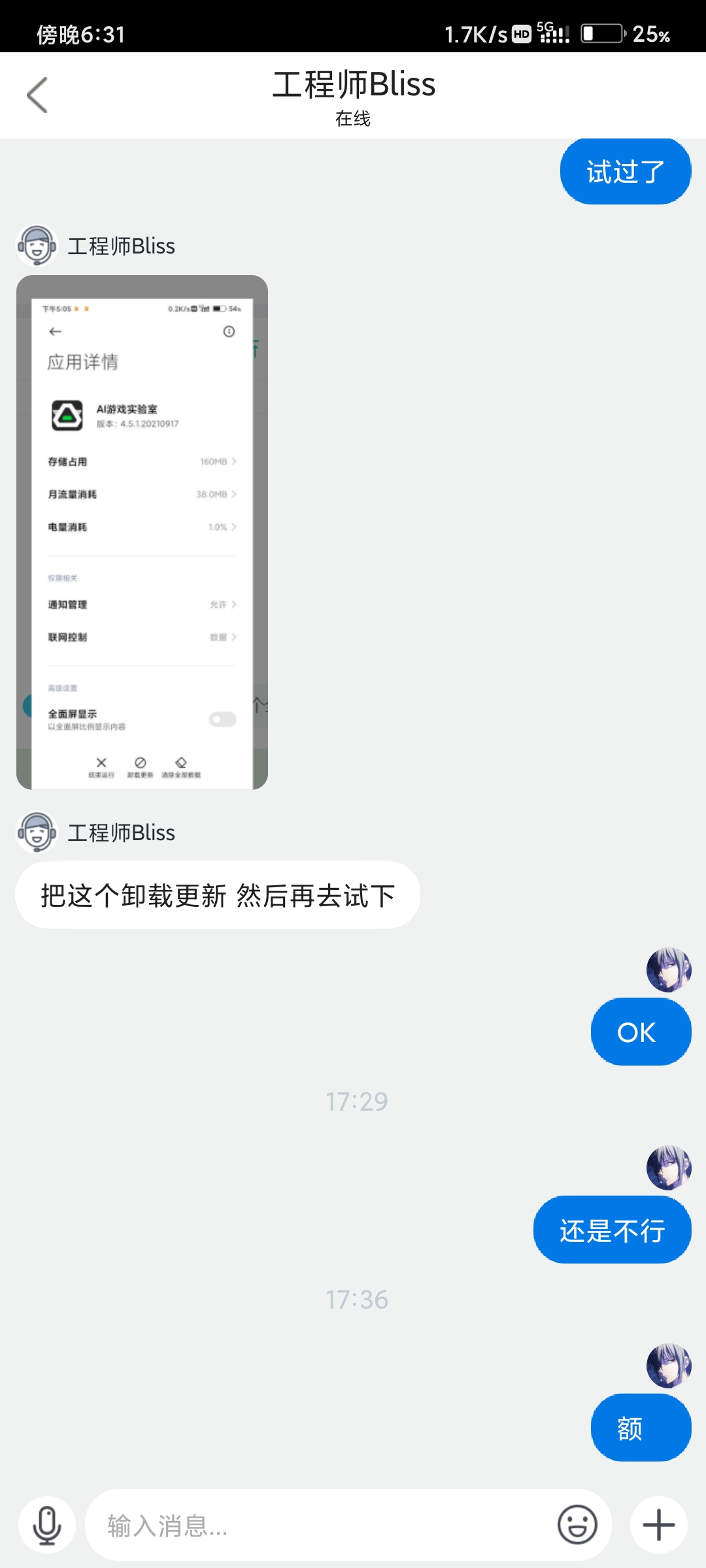Open the emoji picker
The height and width of the screenshot is (1568, 706).
pyautogui.click(x=577, y=1526)
